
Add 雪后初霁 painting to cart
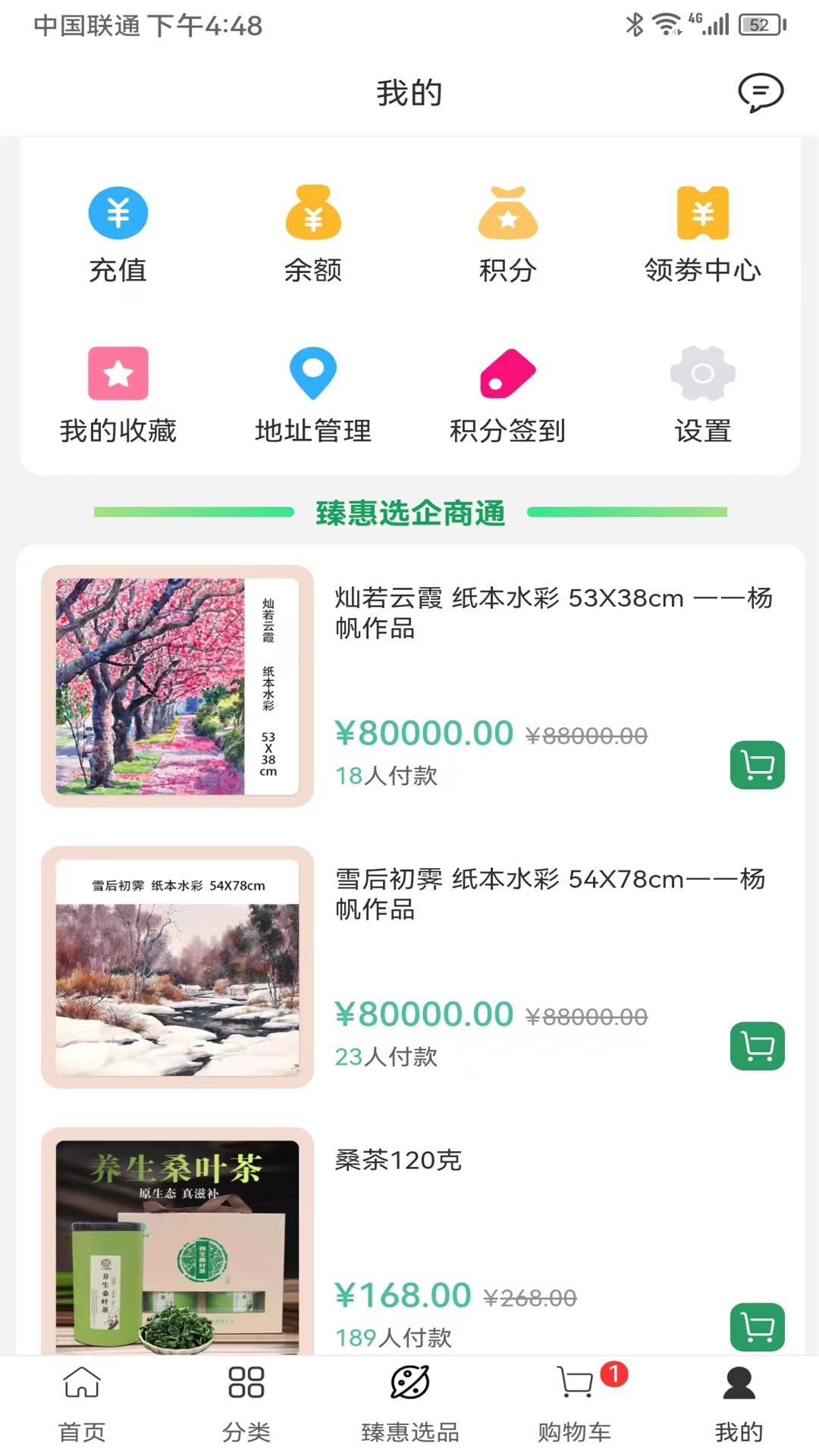(x=757, y=1046)
